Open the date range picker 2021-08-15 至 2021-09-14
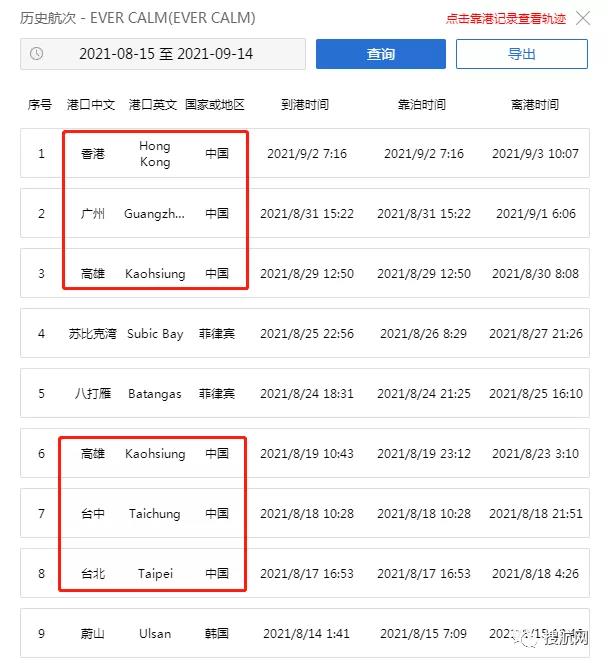This screenshot has width=608, height=665. tap(165, 54)
